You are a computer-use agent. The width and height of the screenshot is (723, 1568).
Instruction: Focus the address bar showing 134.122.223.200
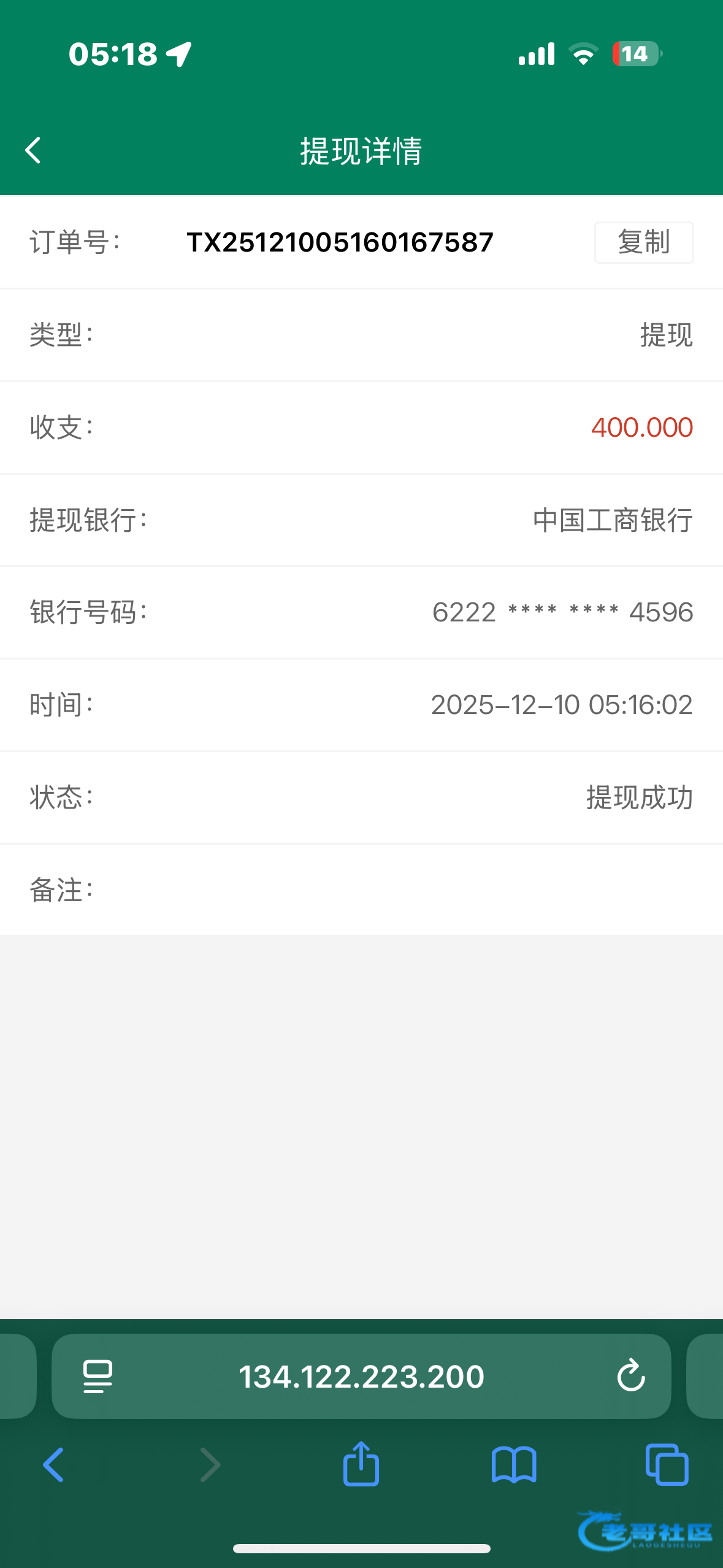click(x=361, y=1376)
